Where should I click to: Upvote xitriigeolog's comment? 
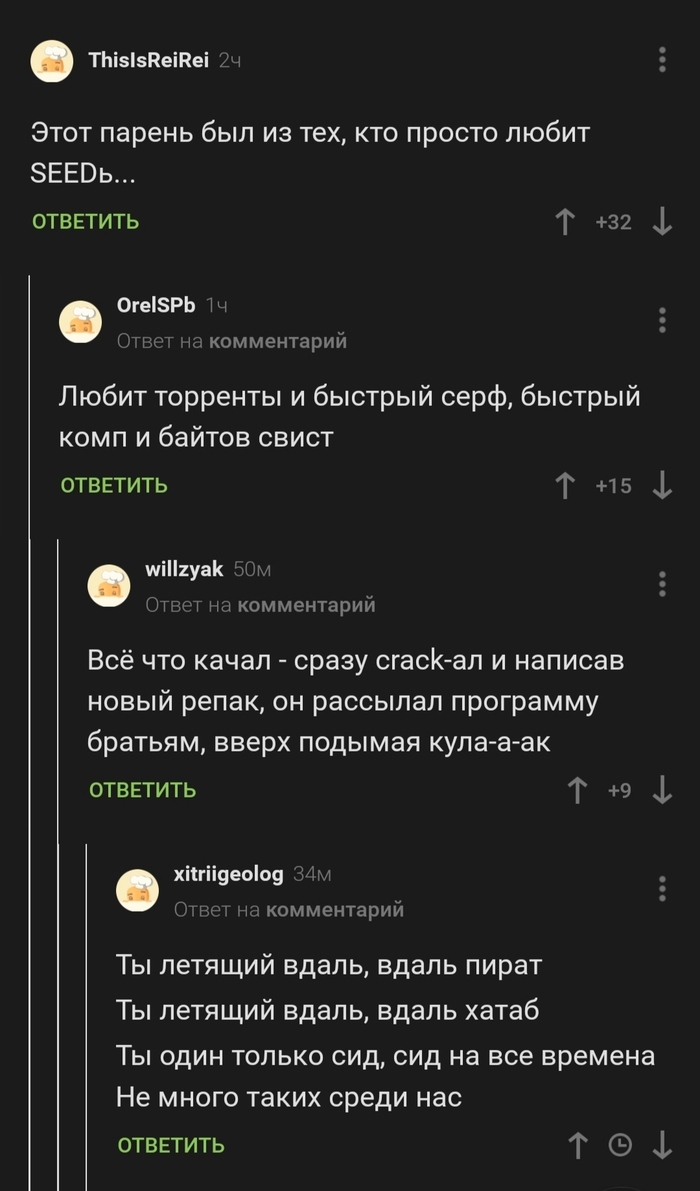coord(577,1145)
